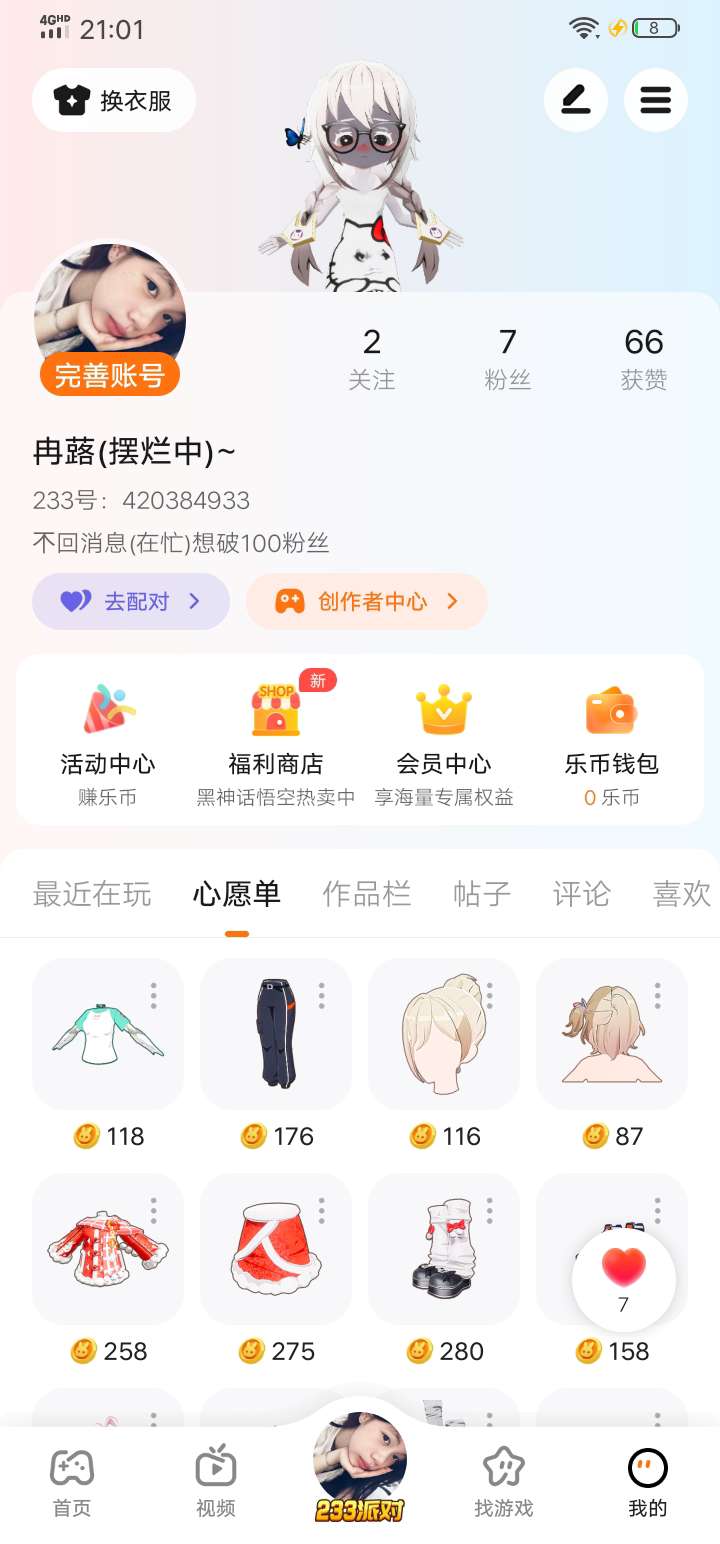The height and width of the screenshot is (1544, 720).
Task: Open the hamburger menu
Action: pos(655,100)
